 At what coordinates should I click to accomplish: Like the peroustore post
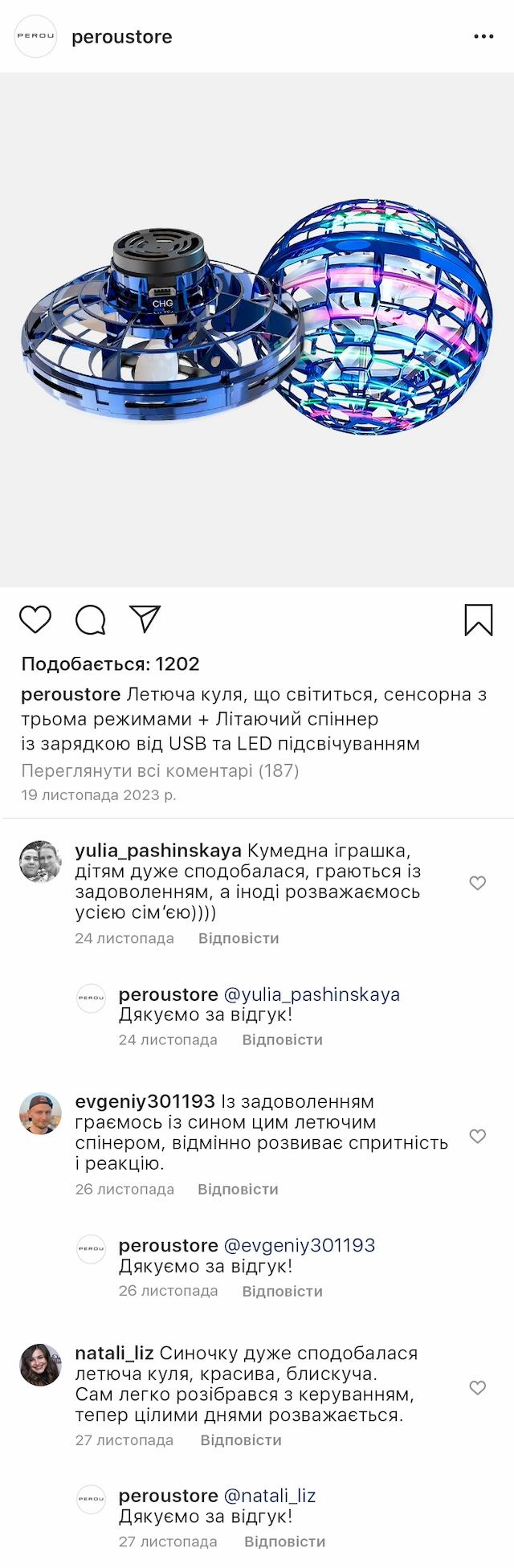[x=35, y=619]
